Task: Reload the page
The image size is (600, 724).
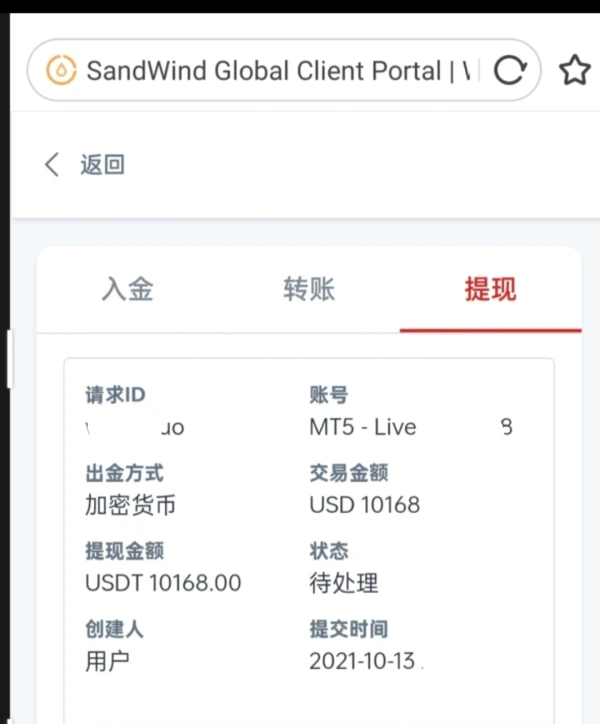Action: pos(511,70)
